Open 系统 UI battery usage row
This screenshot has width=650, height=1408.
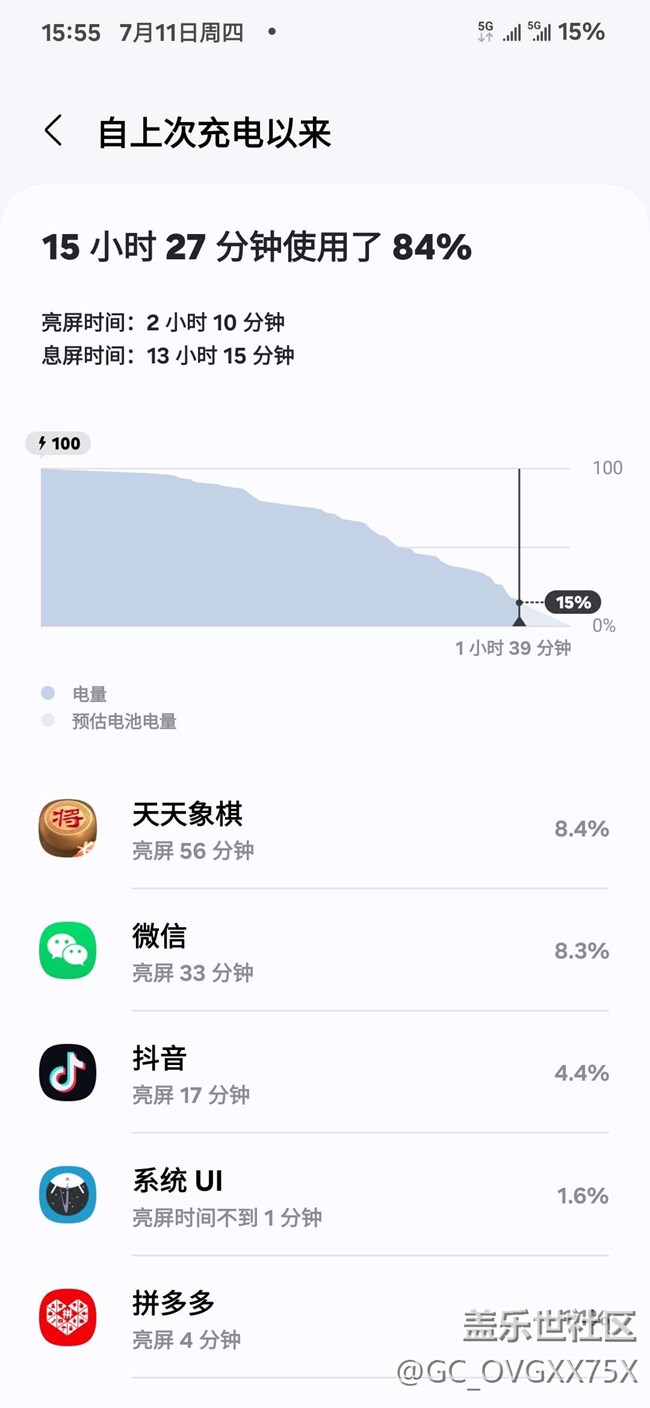325,1195
